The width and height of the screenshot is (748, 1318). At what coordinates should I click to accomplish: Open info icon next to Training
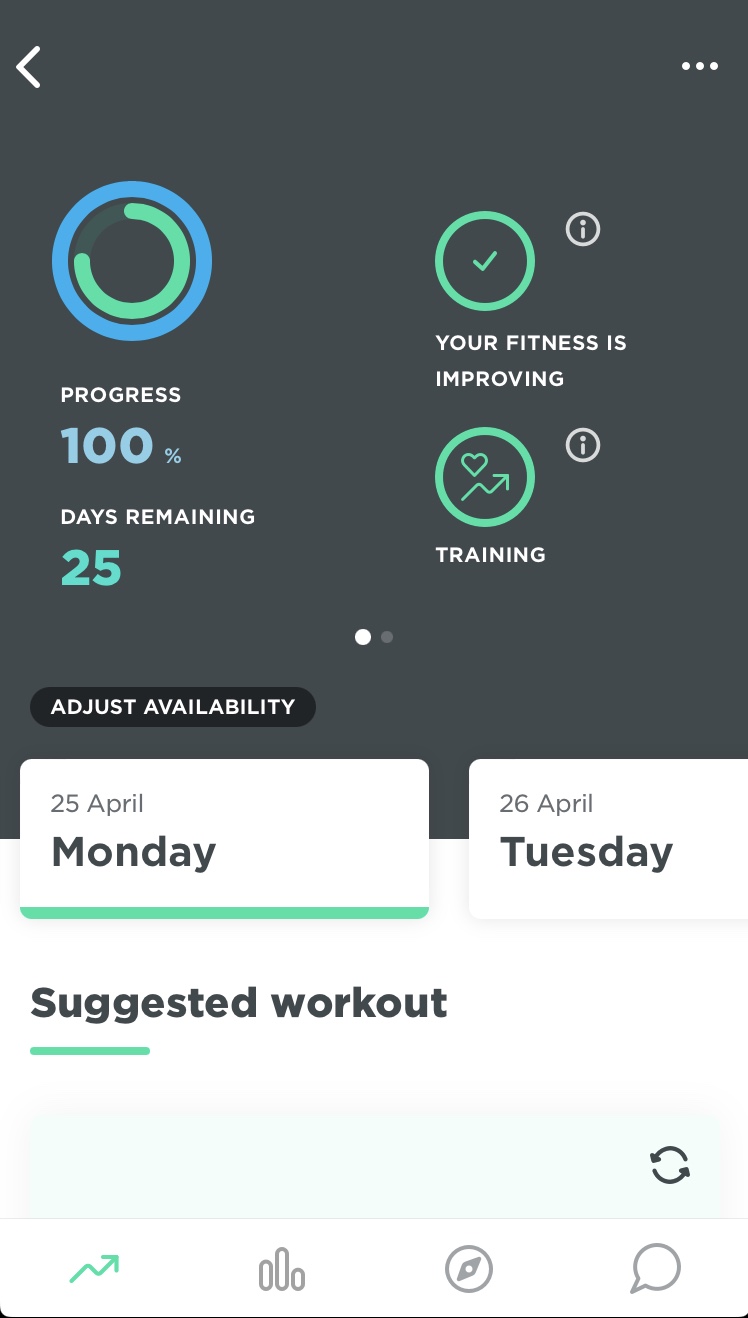(583, 444)
